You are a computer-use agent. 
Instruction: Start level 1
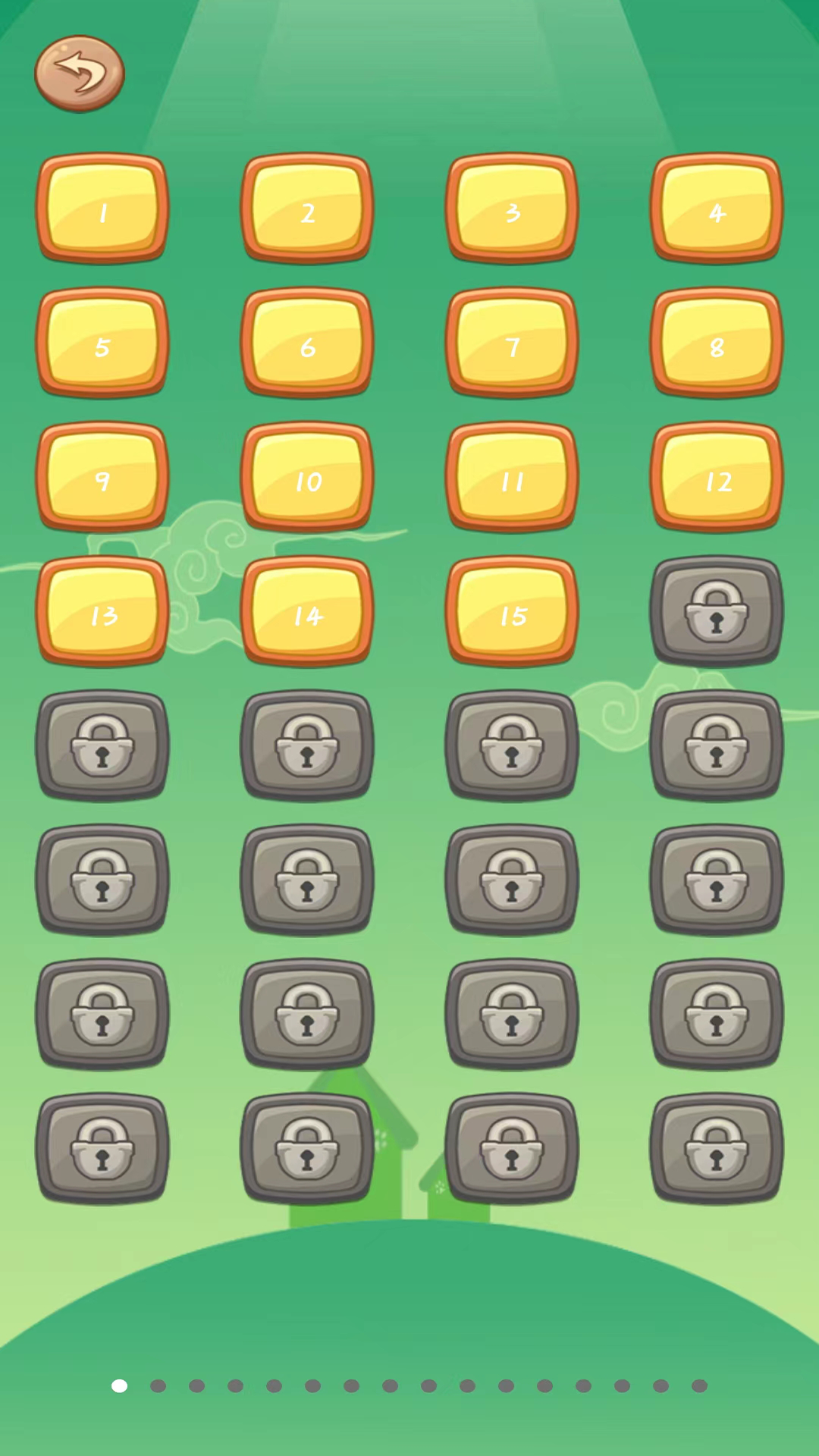(102, 209)
